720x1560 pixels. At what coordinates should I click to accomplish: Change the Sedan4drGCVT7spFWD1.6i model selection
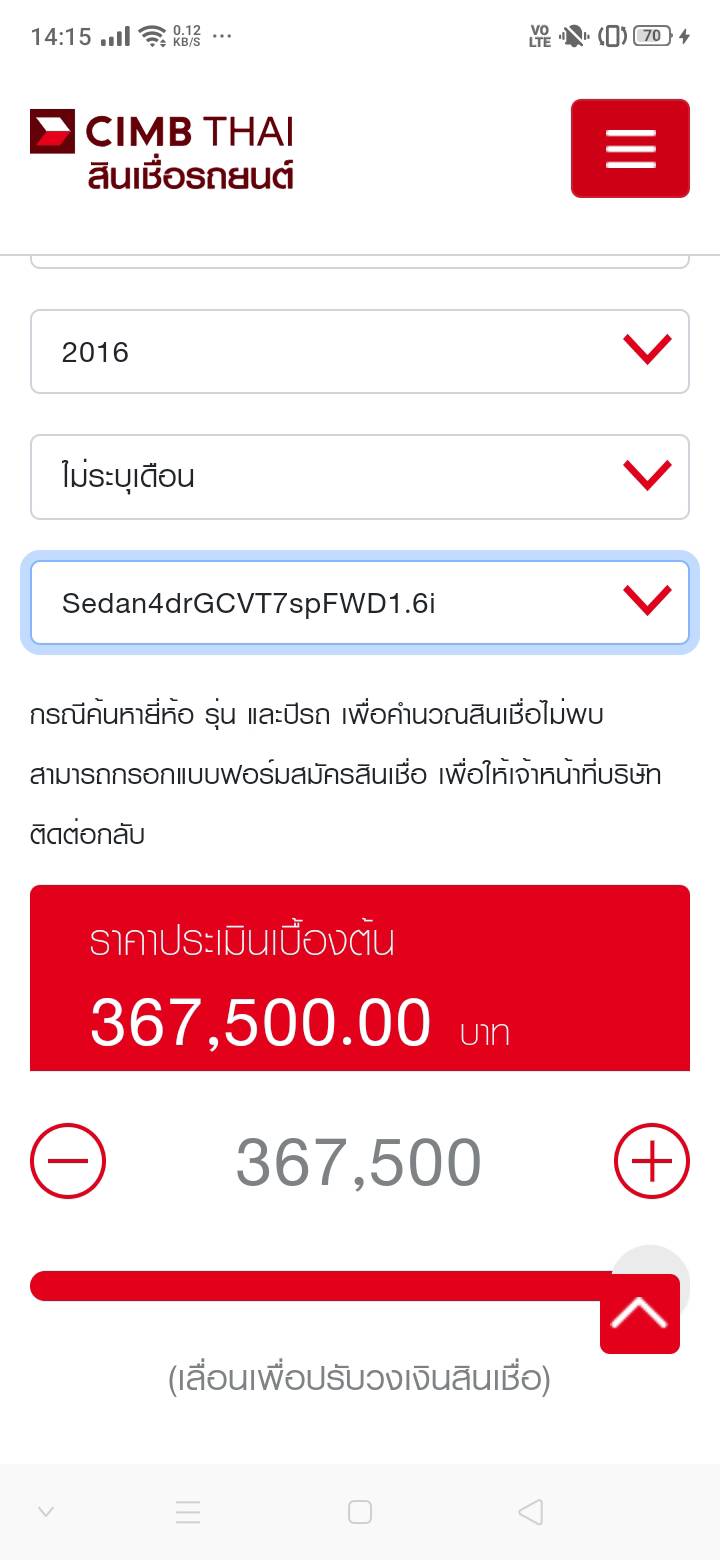[x=359, y=603]
